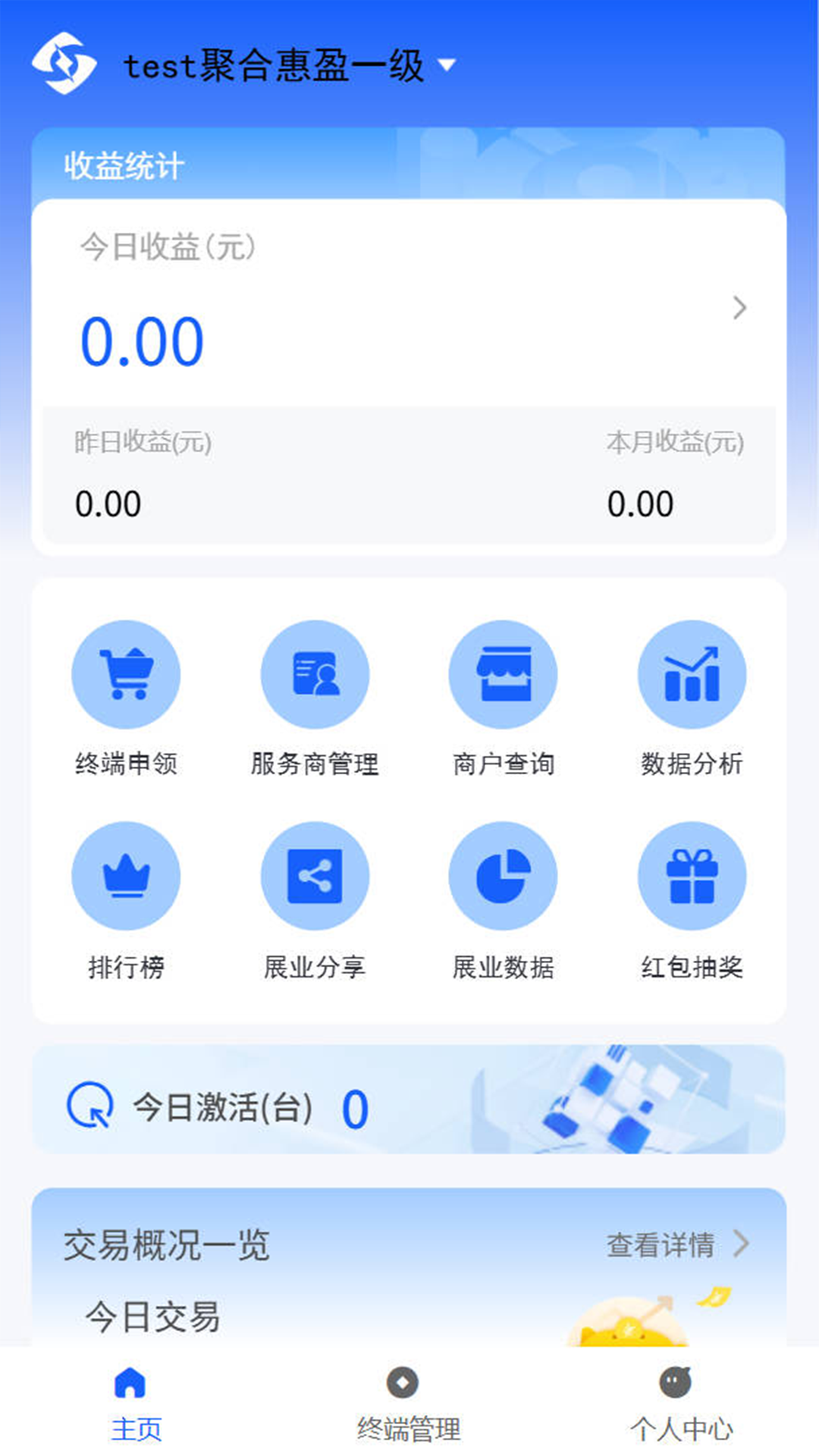Switch to the 主页 home tab
Viewport: 819px width, 1456px height.
pyautogui.click(x=136, y=1401)
